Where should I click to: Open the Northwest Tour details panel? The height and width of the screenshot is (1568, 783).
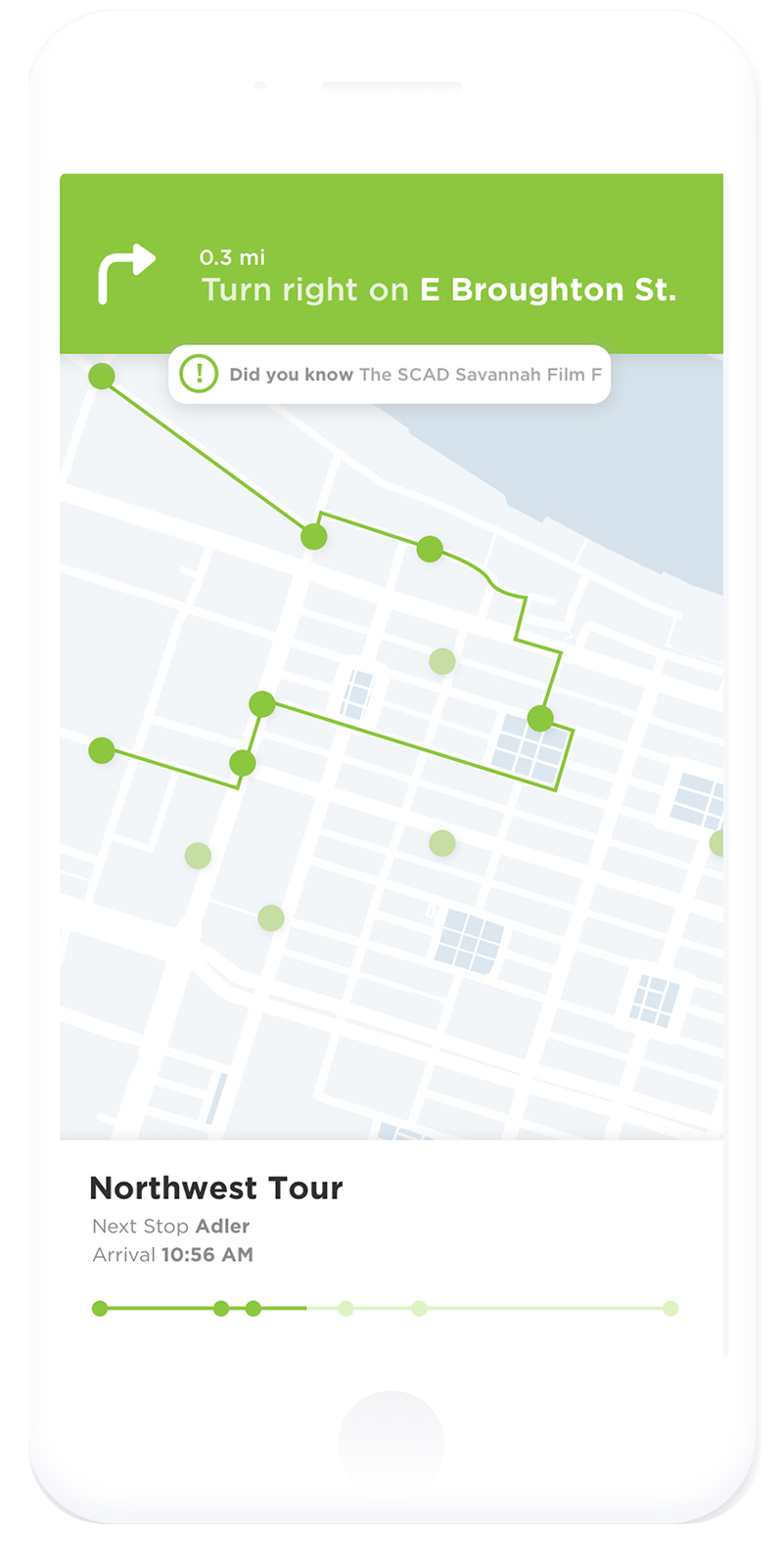[x=391, y=1249]
